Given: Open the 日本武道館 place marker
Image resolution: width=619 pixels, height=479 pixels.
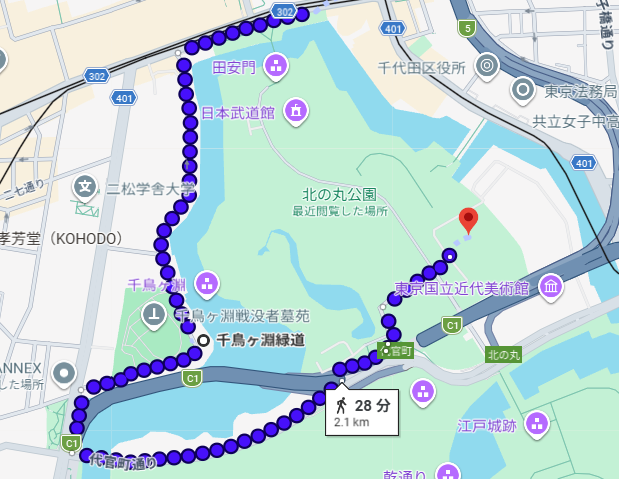Looking at the screenshot, I should [296, 111].
